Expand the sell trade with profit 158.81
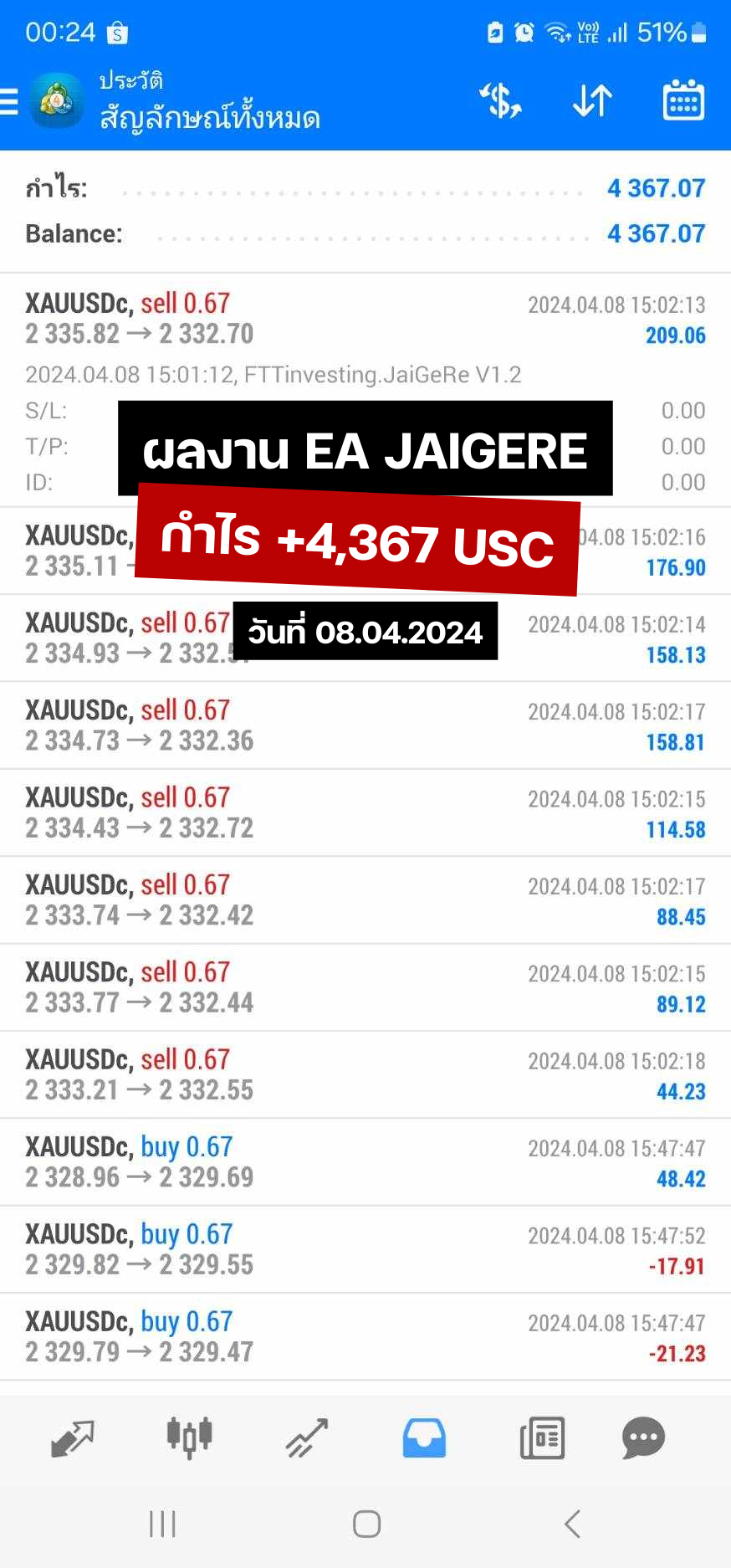Viewport: 731px width, 1568px height. tap(365, 725)
